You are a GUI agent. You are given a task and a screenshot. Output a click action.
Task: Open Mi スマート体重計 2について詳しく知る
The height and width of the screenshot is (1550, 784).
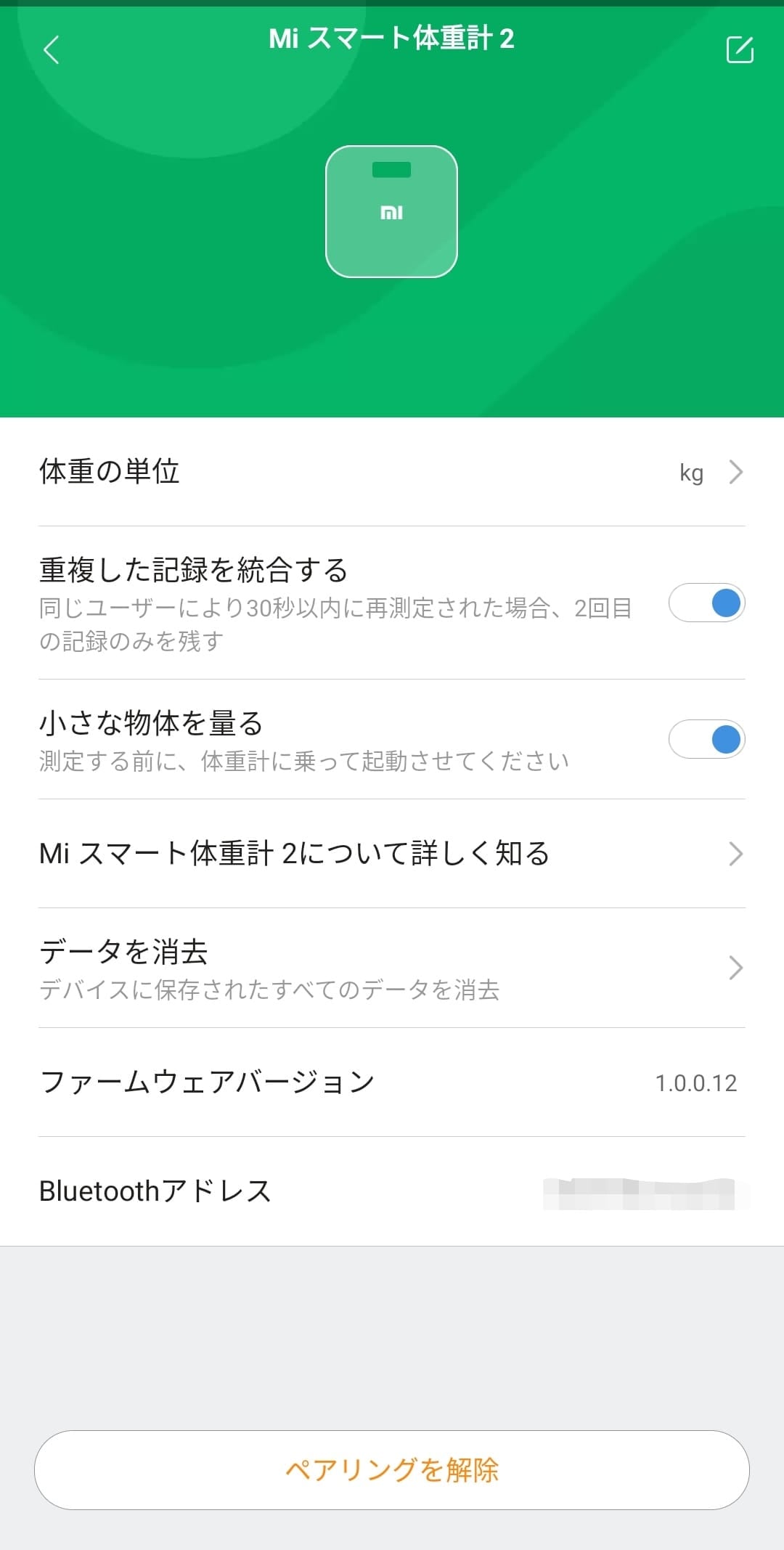[x=392, y=854]
